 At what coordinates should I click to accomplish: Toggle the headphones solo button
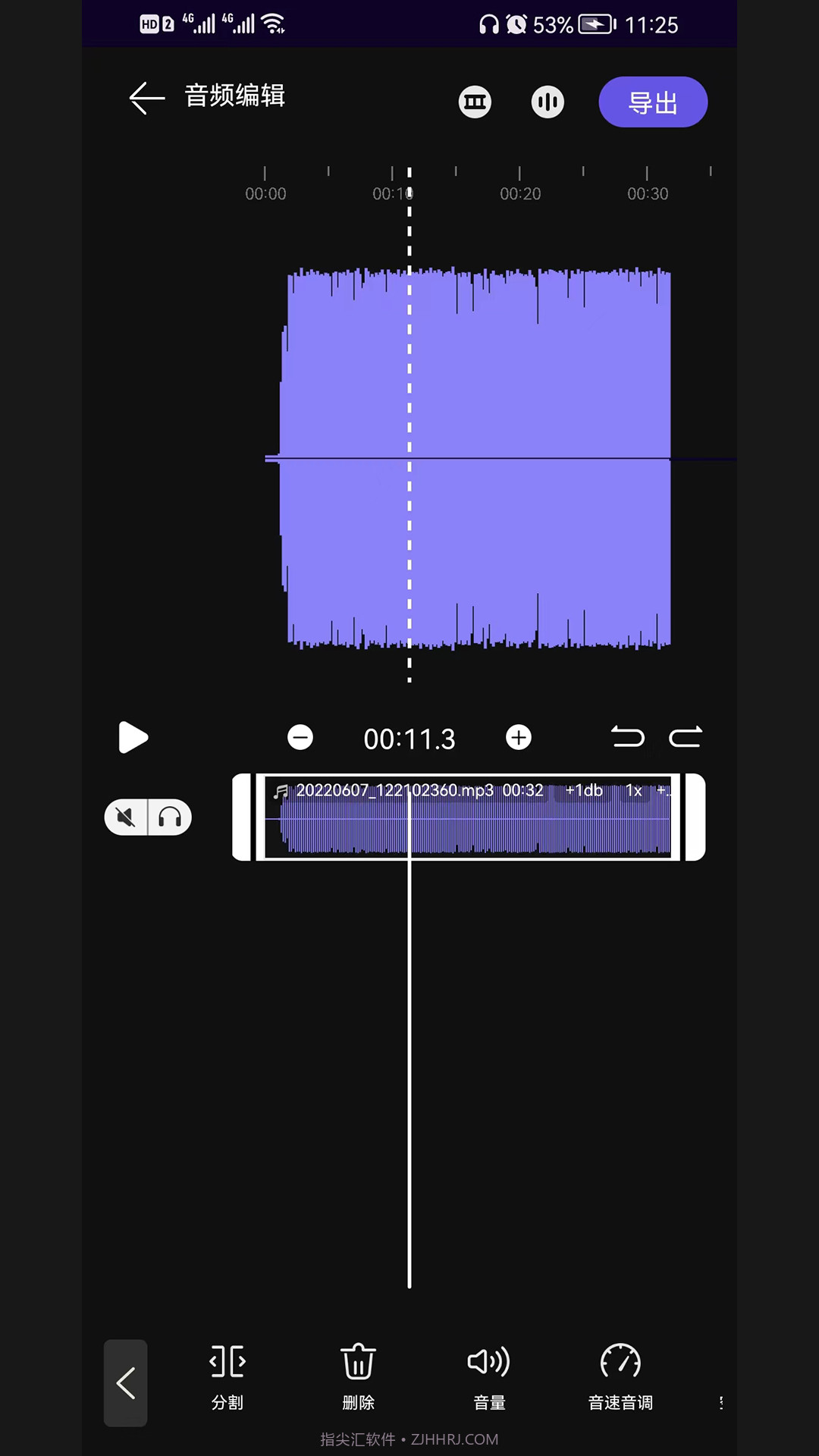coord(170,817)
